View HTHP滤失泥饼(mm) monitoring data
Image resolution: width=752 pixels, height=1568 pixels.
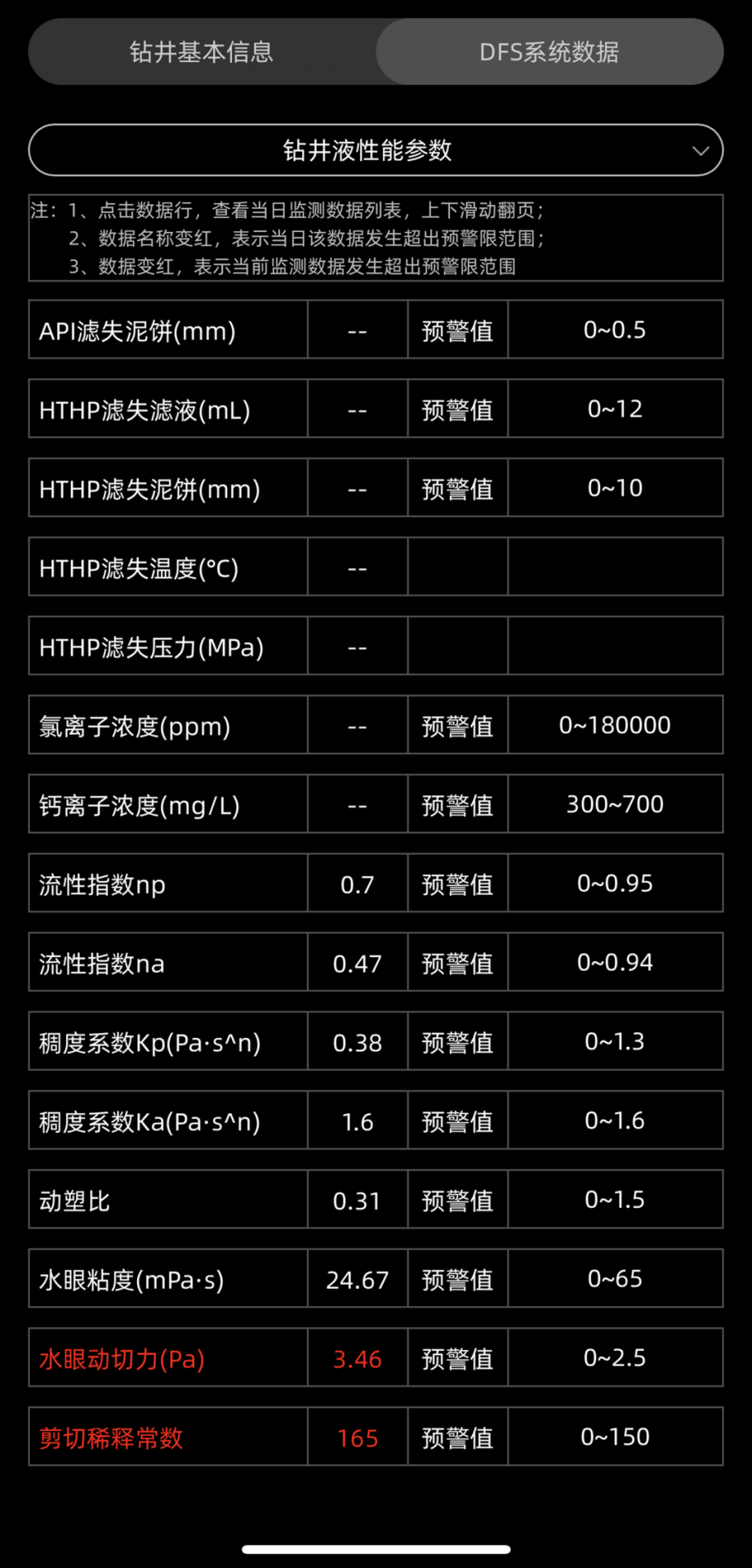pyautogui.click(x=376, y=488)
